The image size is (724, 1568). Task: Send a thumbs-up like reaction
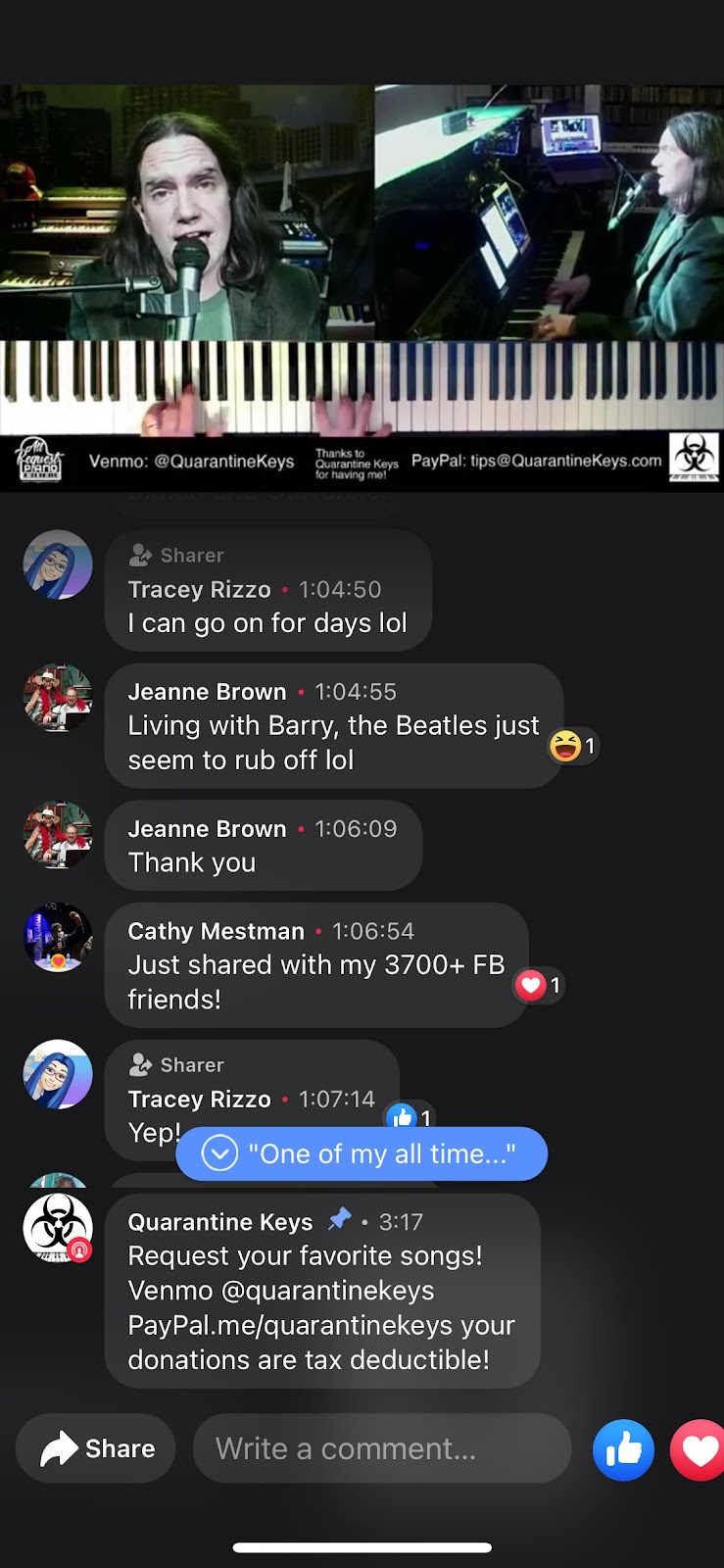coord(623,1449)
